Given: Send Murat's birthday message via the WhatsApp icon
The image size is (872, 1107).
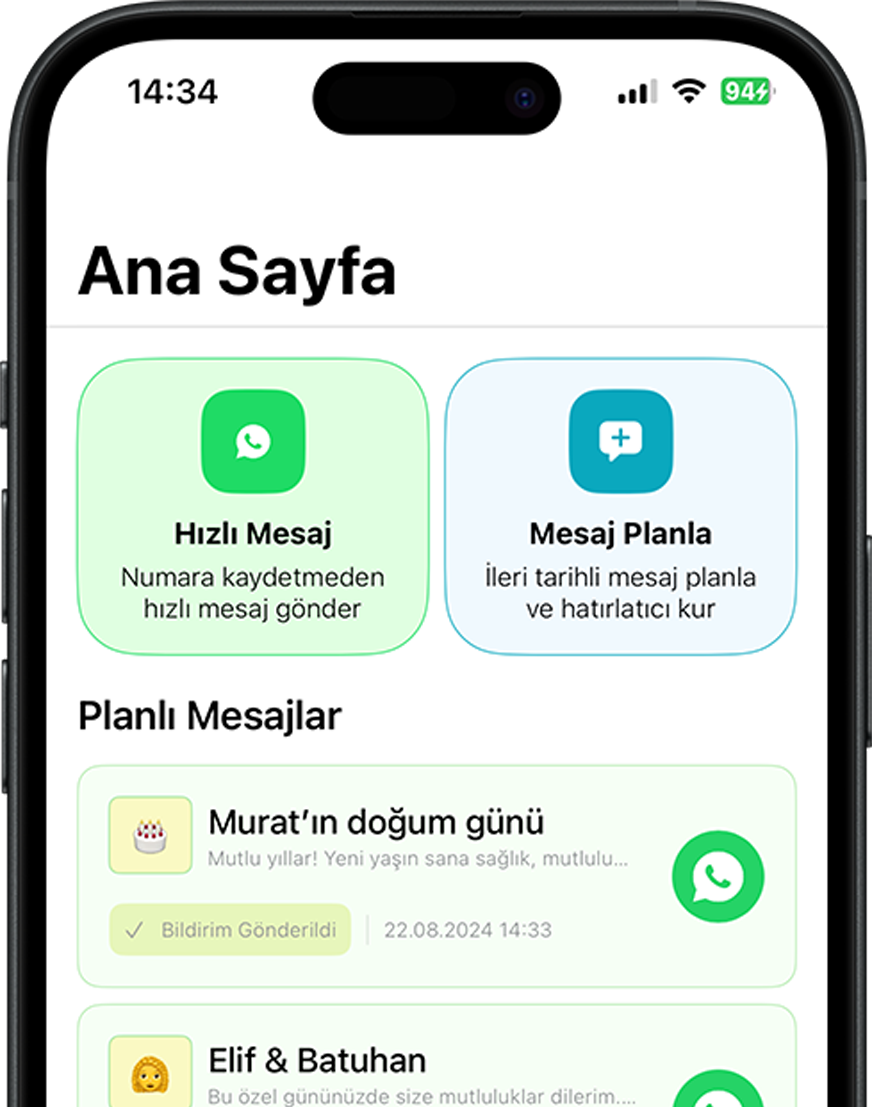Looking at the screenshot, I should point(717,876).
